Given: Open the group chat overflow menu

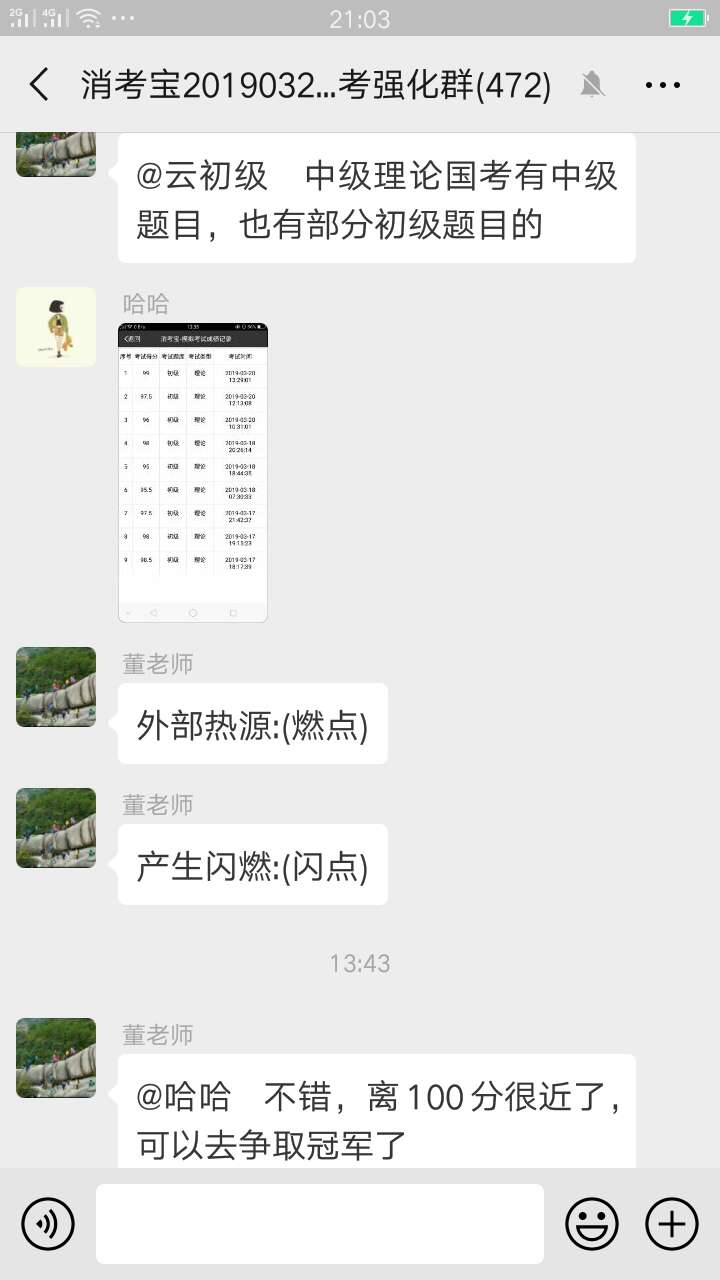Looking at the screenshot, I should pyautogui.click(x=663, y=86).
